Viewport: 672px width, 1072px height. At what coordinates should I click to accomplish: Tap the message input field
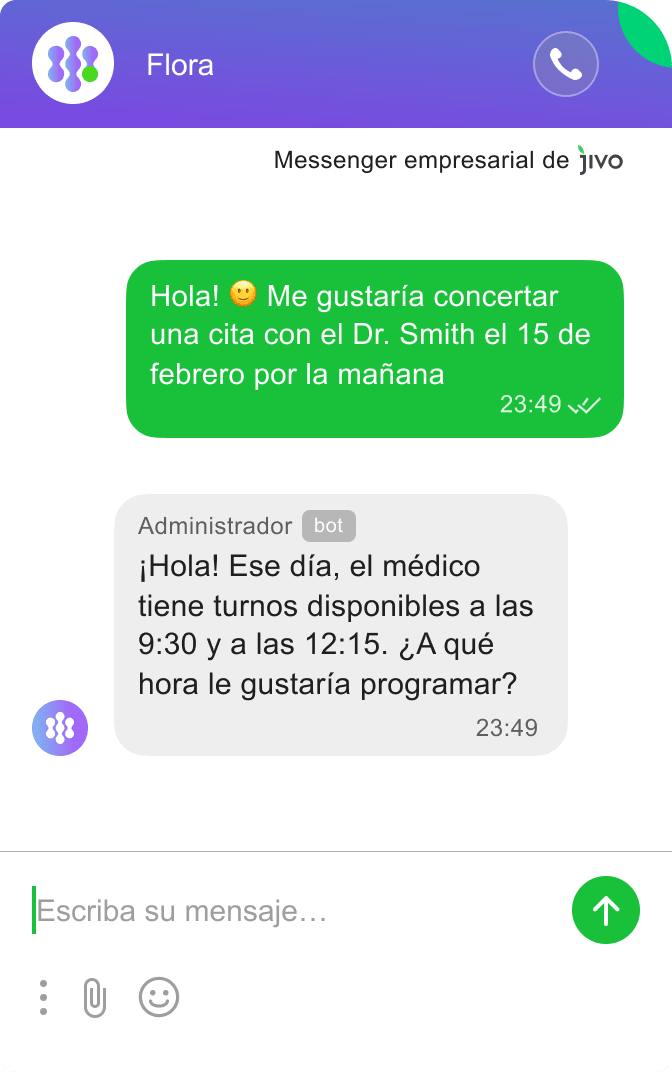(x=290, y=911)
